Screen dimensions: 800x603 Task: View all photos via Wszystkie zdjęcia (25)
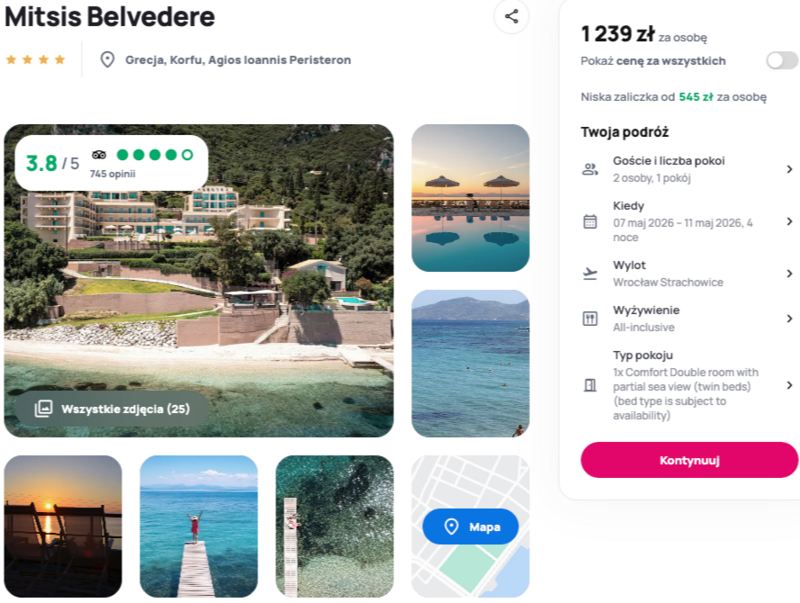112,409
